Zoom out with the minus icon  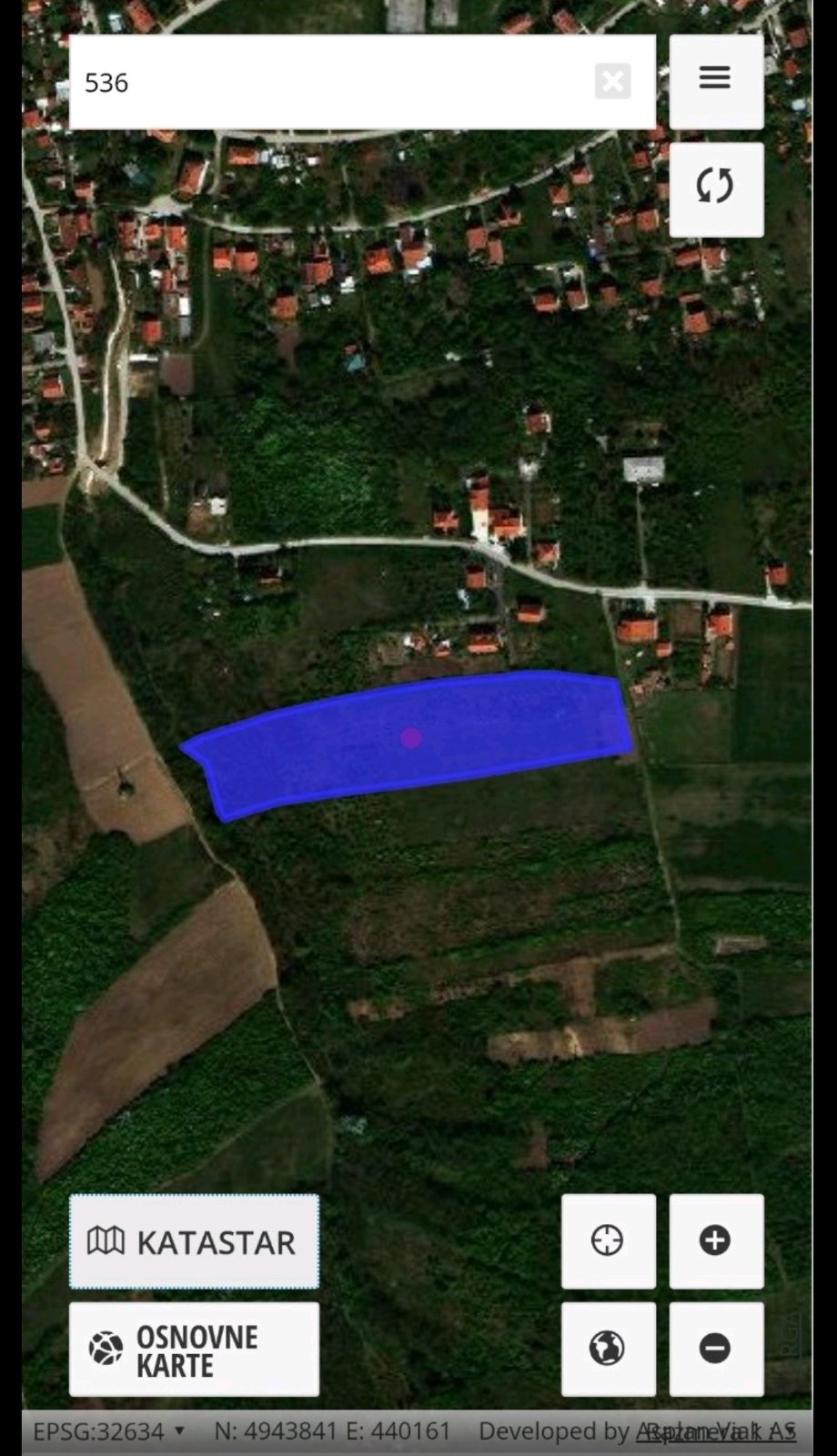716,1349
